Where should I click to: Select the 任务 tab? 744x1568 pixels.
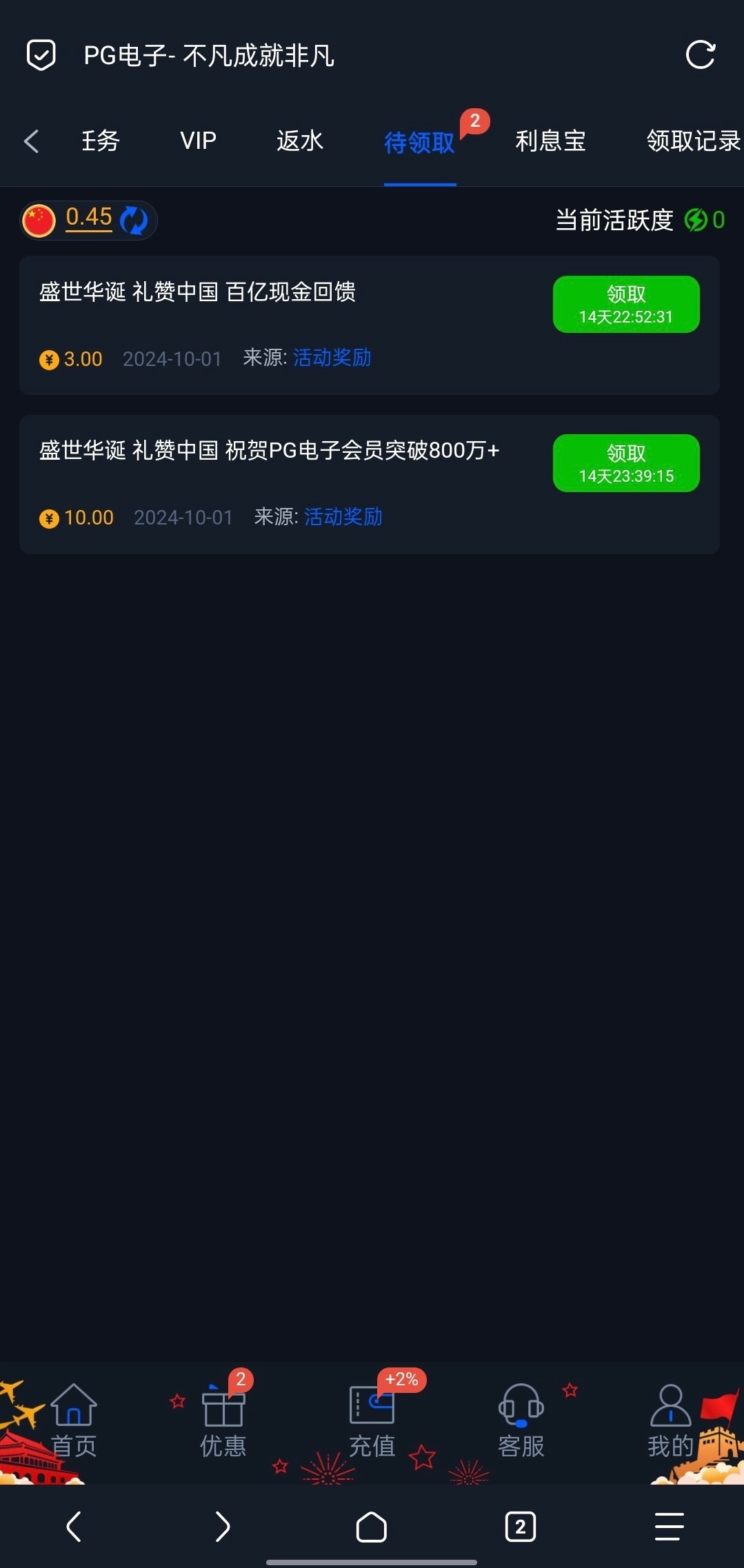(101, 141)
